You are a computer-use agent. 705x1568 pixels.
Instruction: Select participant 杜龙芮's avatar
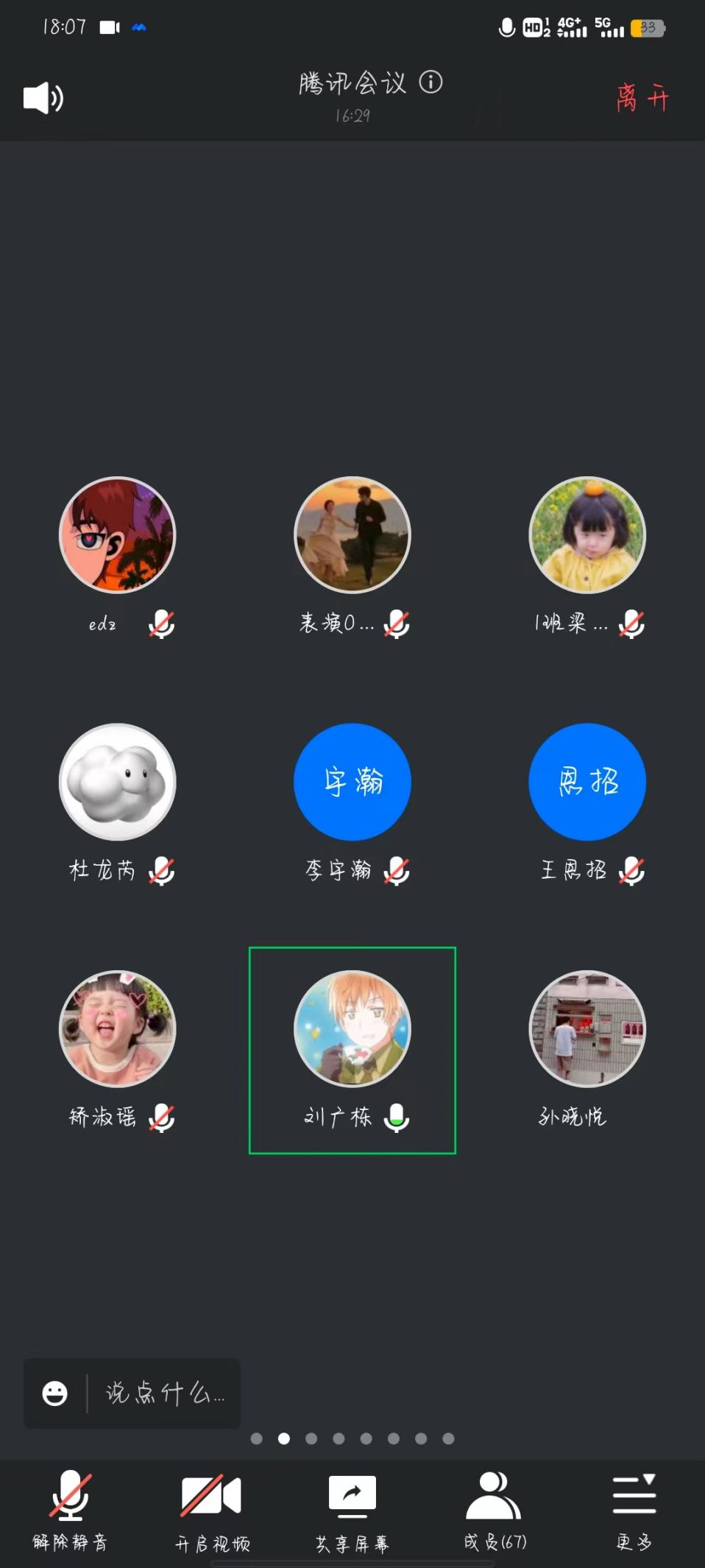(118, 782)
